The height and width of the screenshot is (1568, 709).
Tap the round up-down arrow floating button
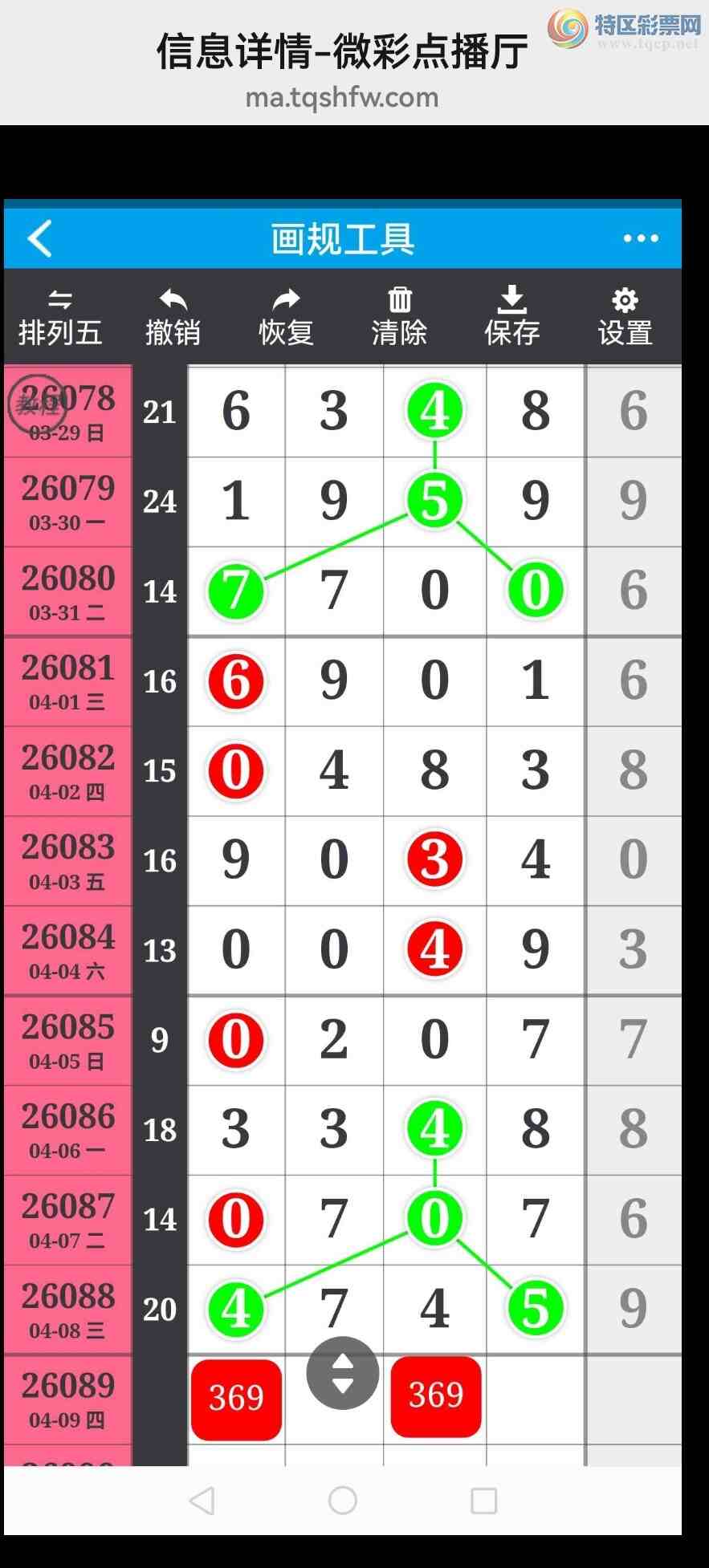pos(343,1373)
